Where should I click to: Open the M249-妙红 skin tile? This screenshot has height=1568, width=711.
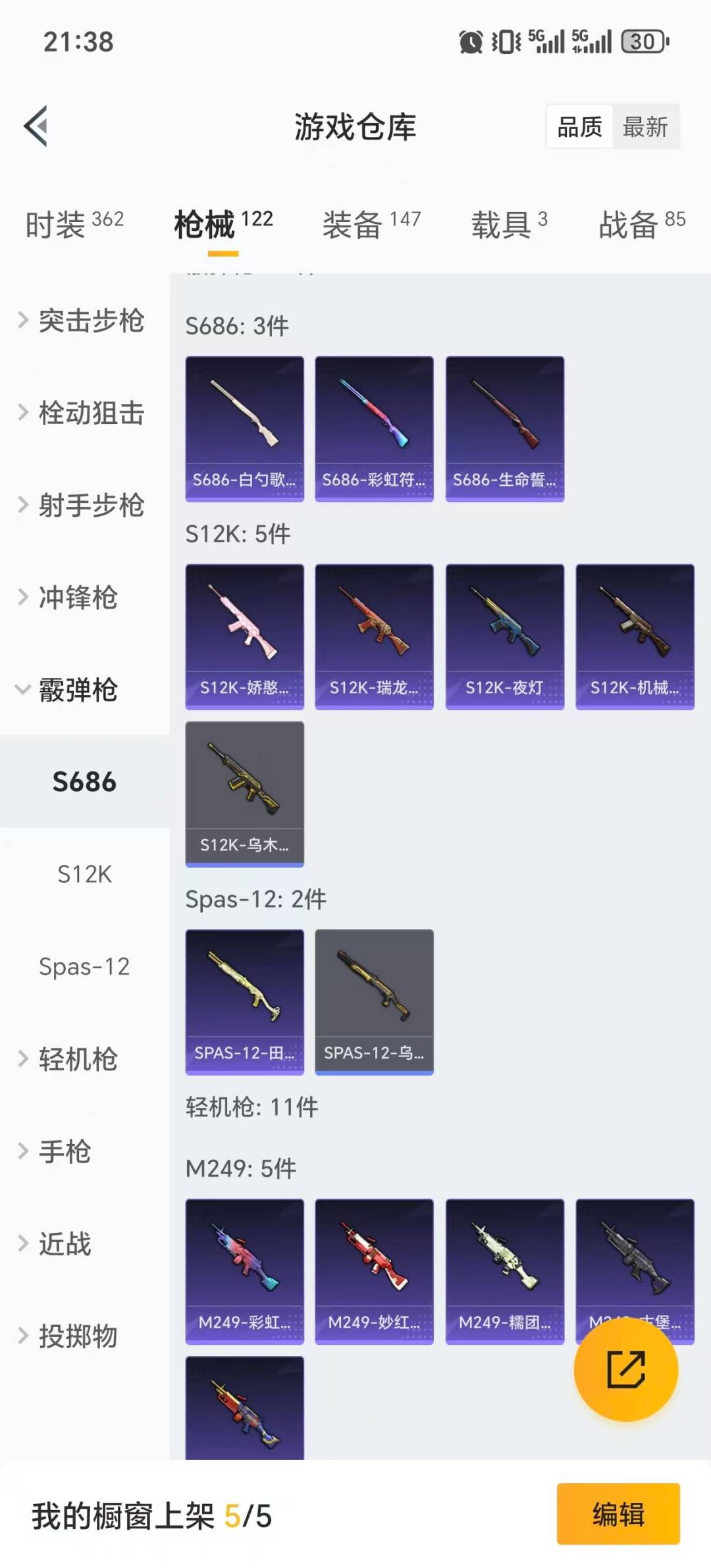point(374,1270)
